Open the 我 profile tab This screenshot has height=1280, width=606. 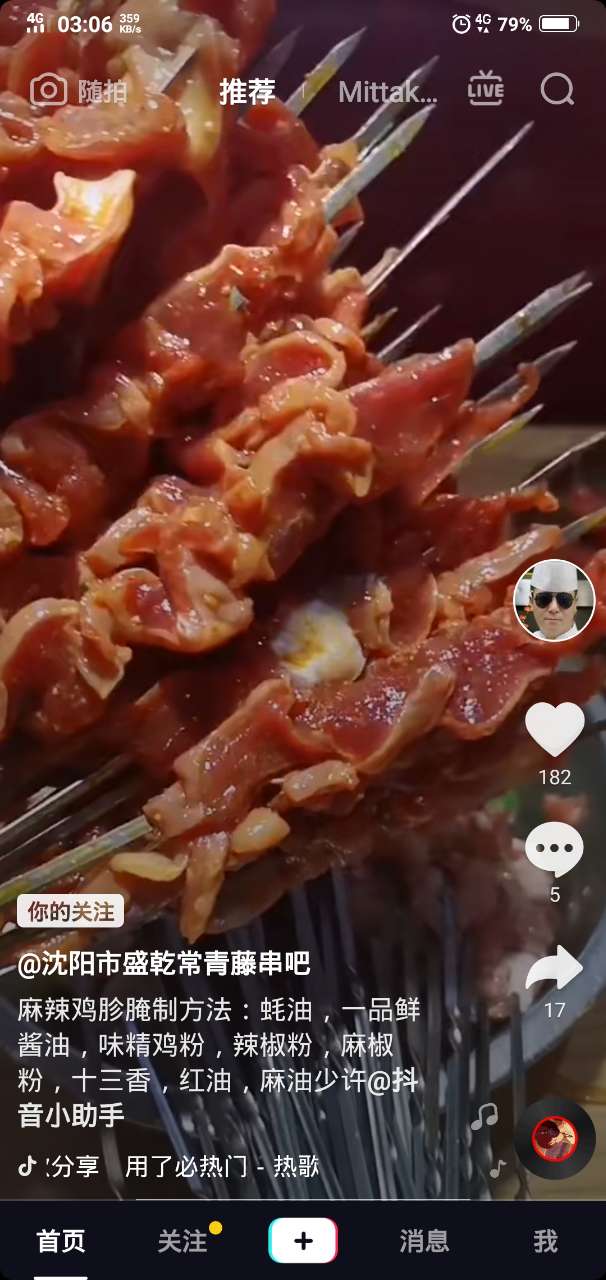coord(545,1241)
